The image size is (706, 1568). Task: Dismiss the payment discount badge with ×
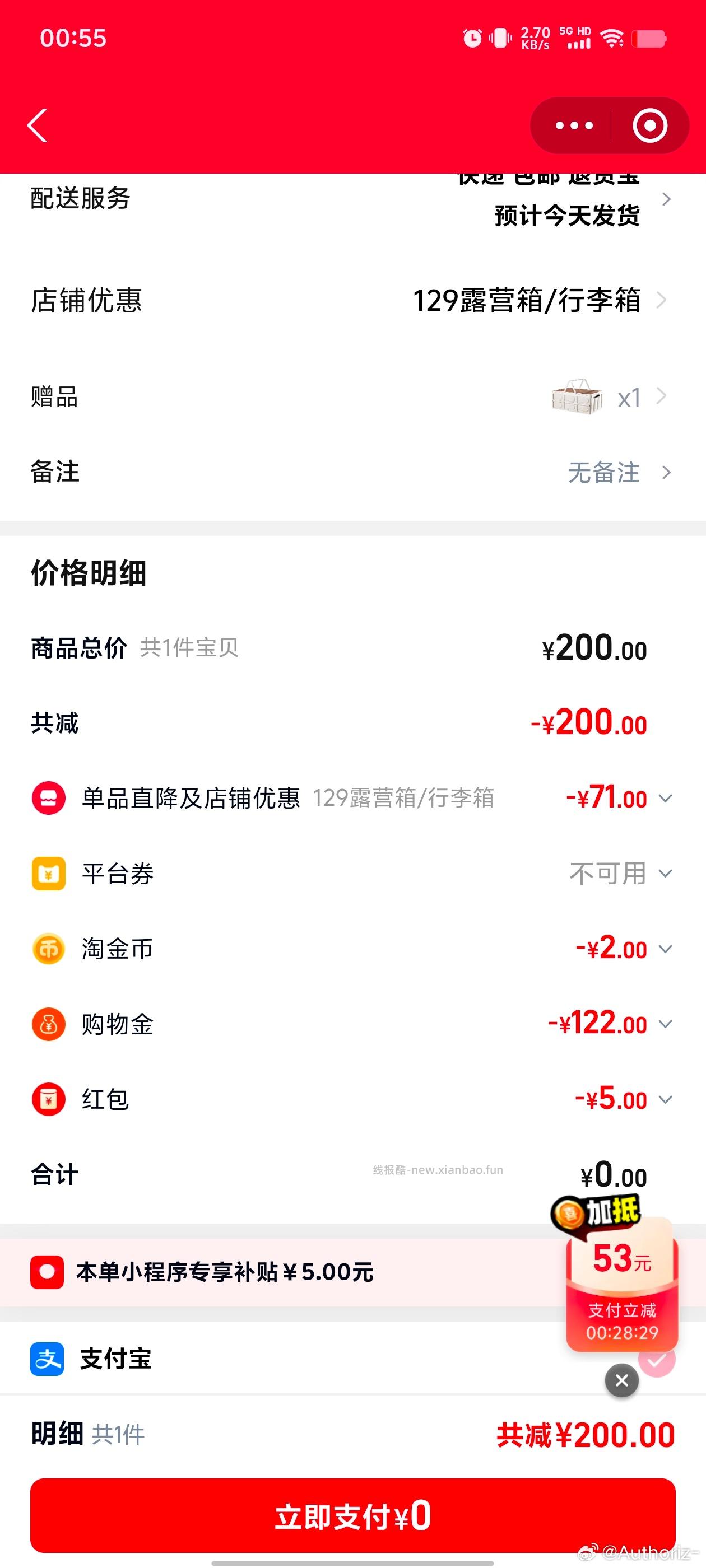[621, 1380]
